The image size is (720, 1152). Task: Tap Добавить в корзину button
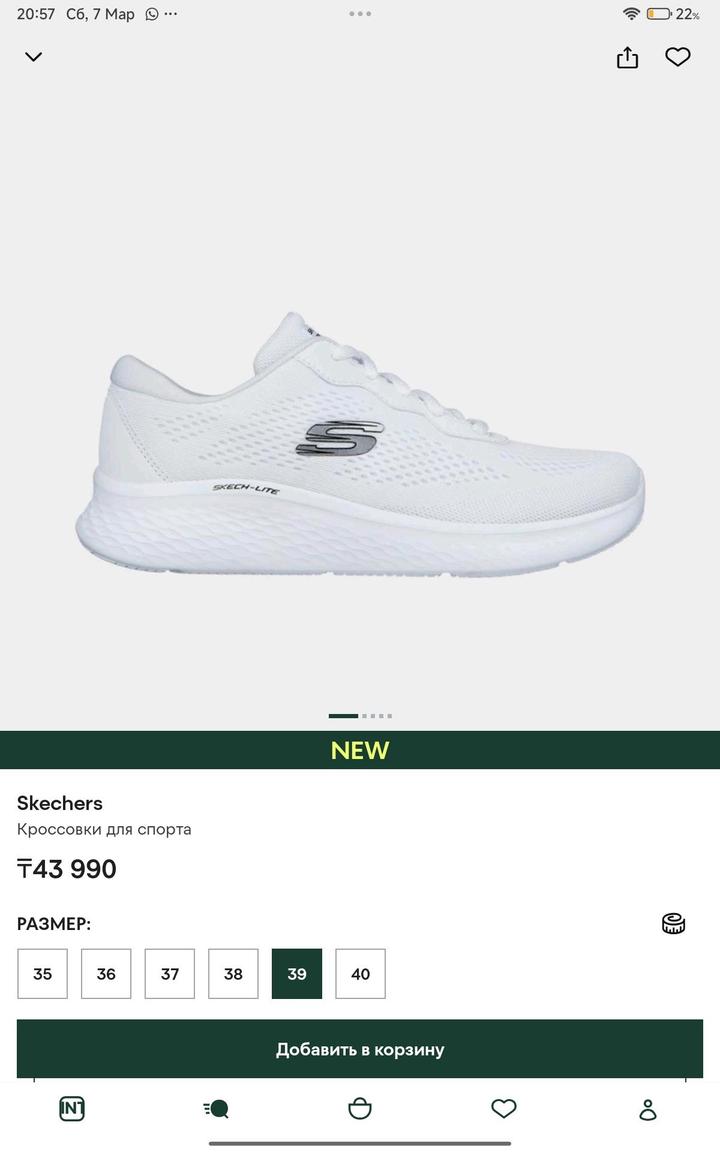tap(360, 1049)
